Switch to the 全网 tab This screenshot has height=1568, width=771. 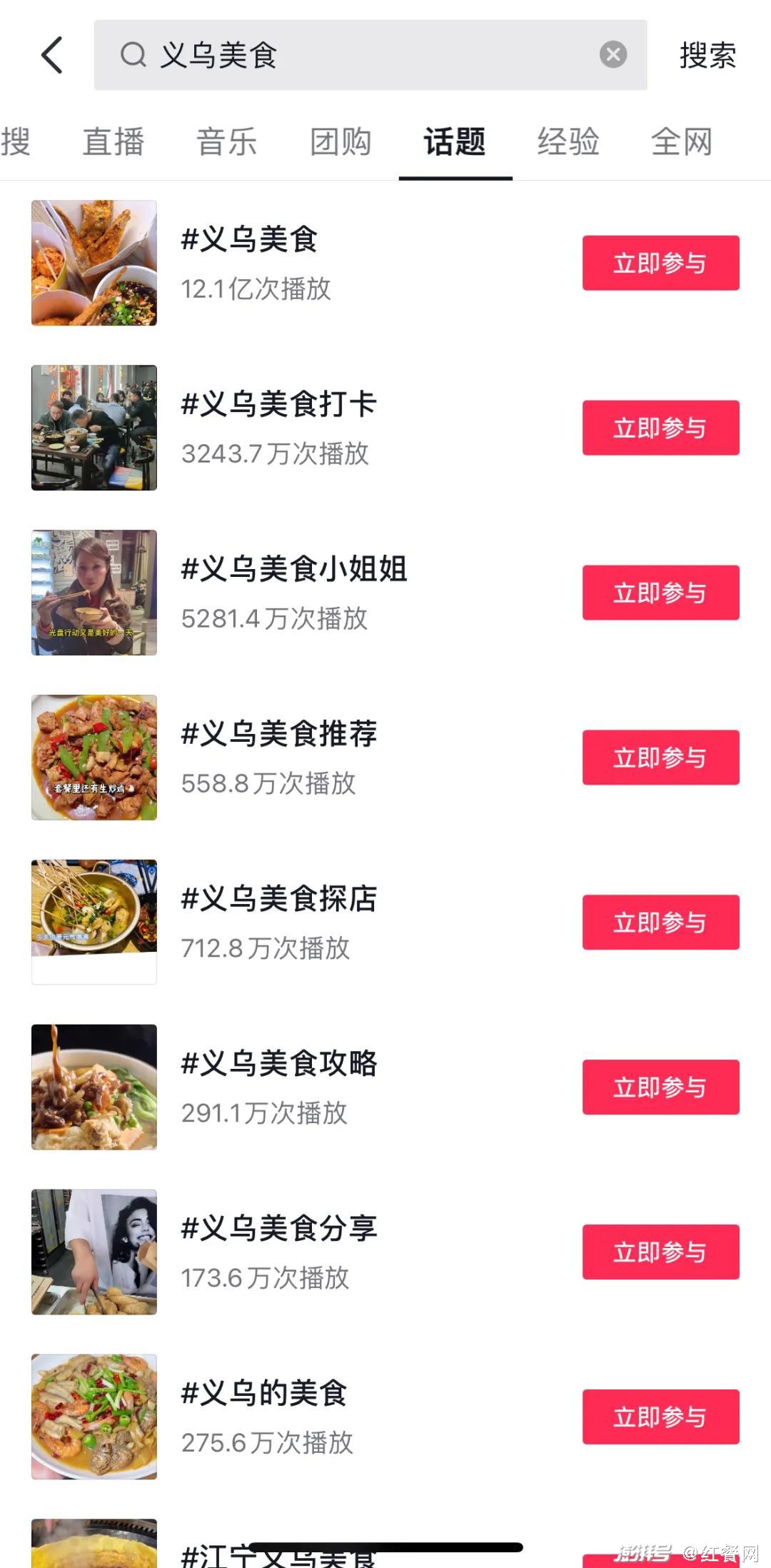point(682,141)
